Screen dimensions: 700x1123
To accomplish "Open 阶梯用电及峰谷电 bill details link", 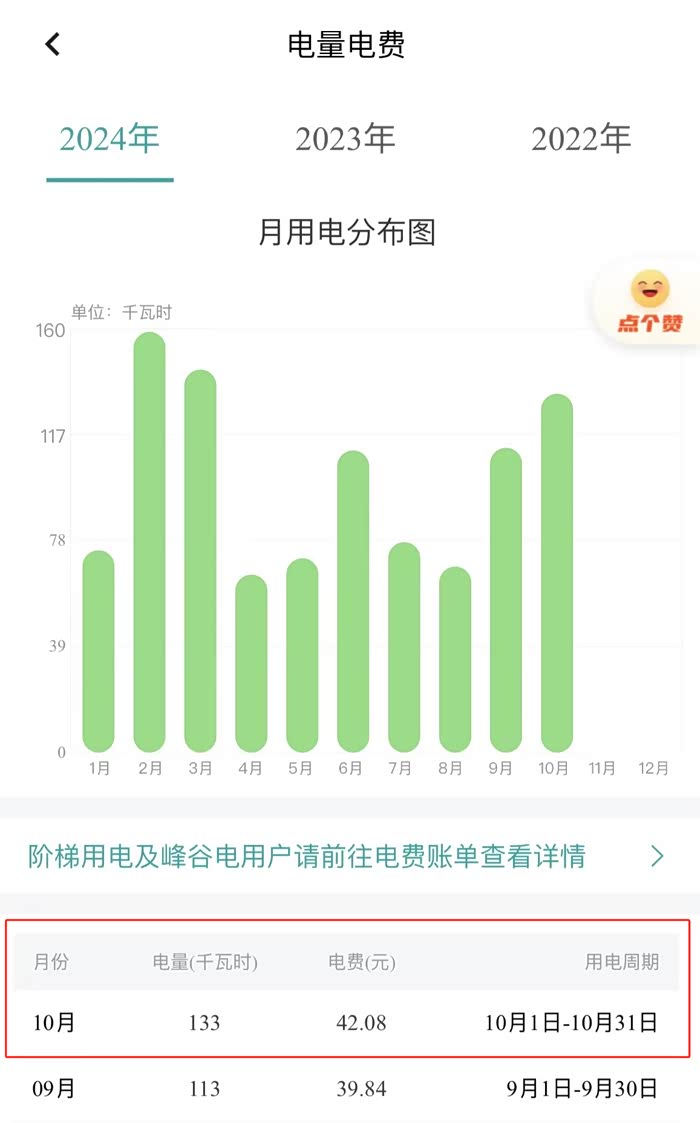I will point(346,856).
